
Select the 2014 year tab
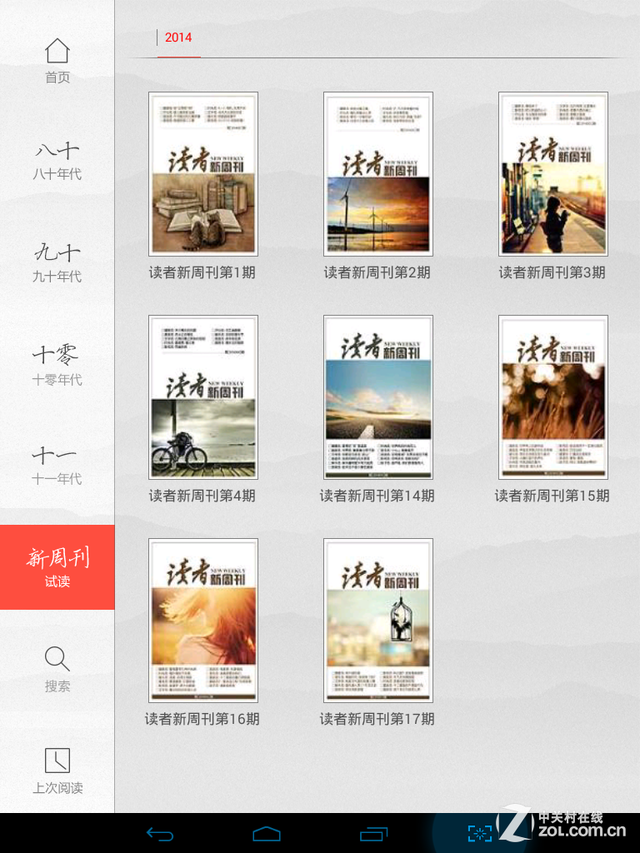(x=179, y=38)
